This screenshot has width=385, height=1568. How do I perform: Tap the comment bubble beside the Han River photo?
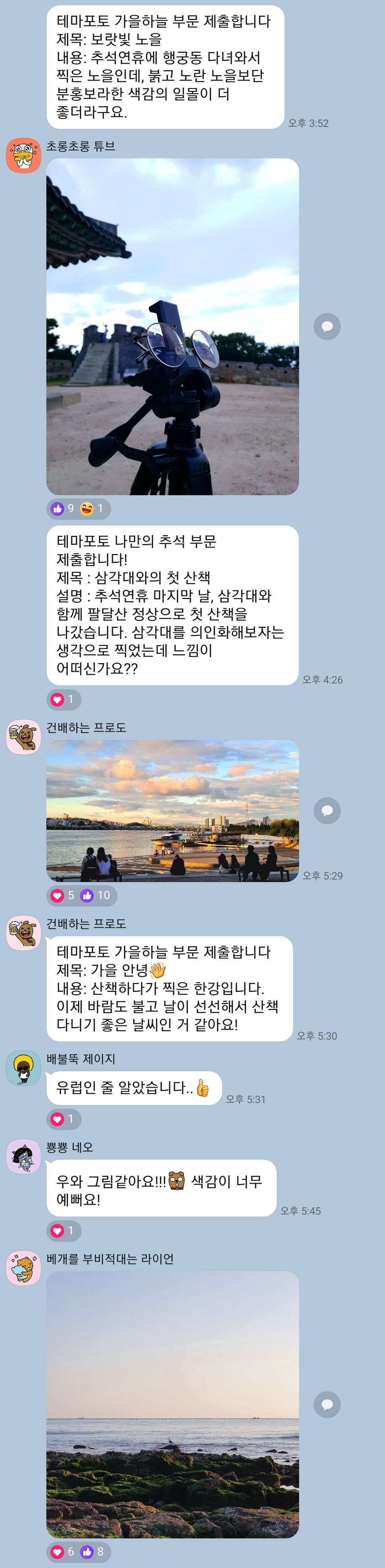pos(327,810)
